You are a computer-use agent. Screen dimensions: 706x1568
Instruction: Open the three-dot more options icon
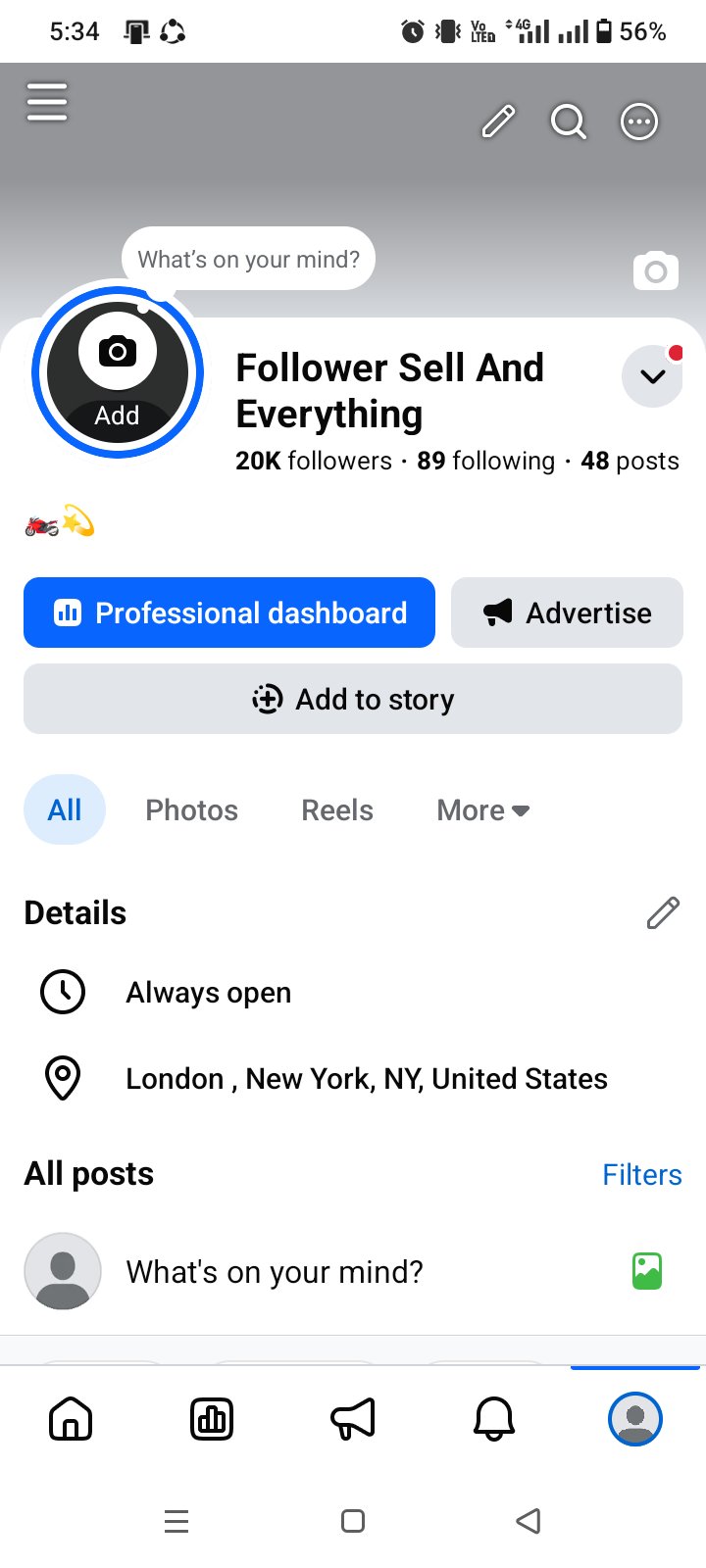point(639,122)
